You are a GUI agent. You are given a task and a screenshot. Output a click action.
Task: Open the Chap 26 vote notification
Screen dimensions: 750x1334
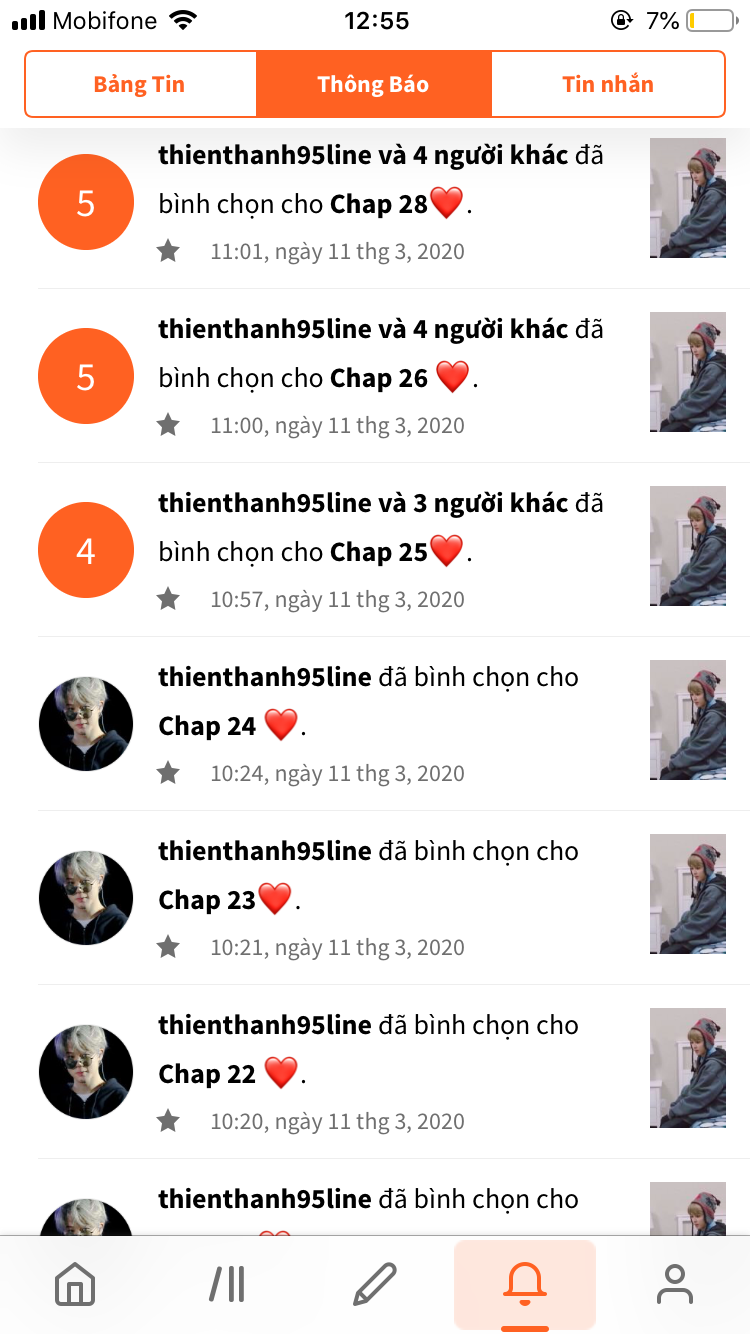tap(380, 377)
